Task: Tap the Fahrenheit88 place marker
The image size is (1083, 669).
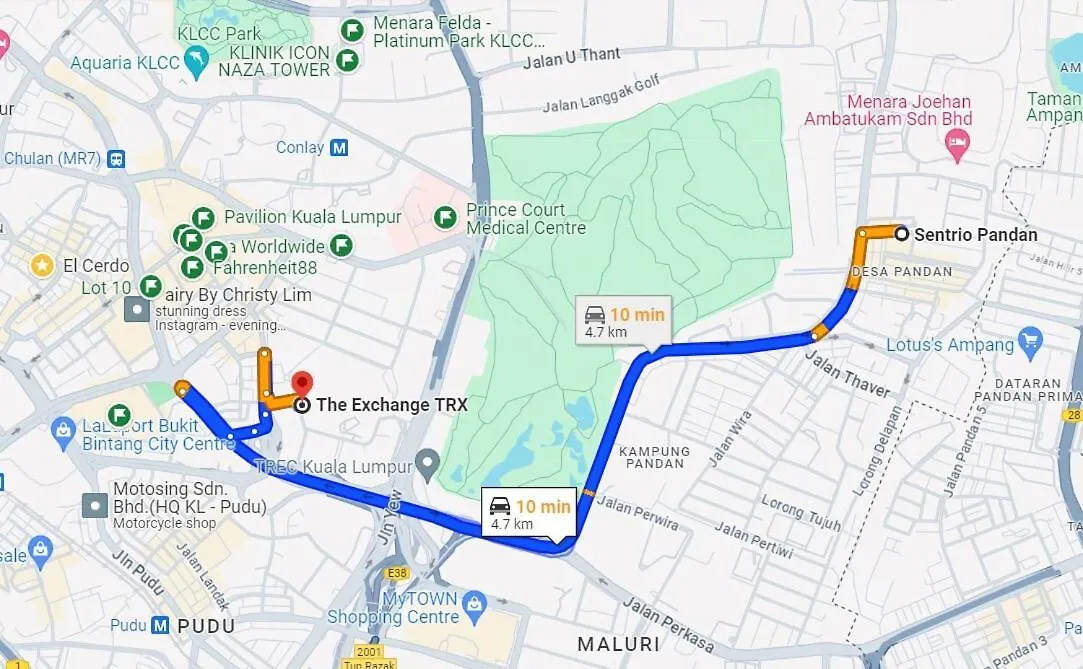Action: (x=193, y=267)
